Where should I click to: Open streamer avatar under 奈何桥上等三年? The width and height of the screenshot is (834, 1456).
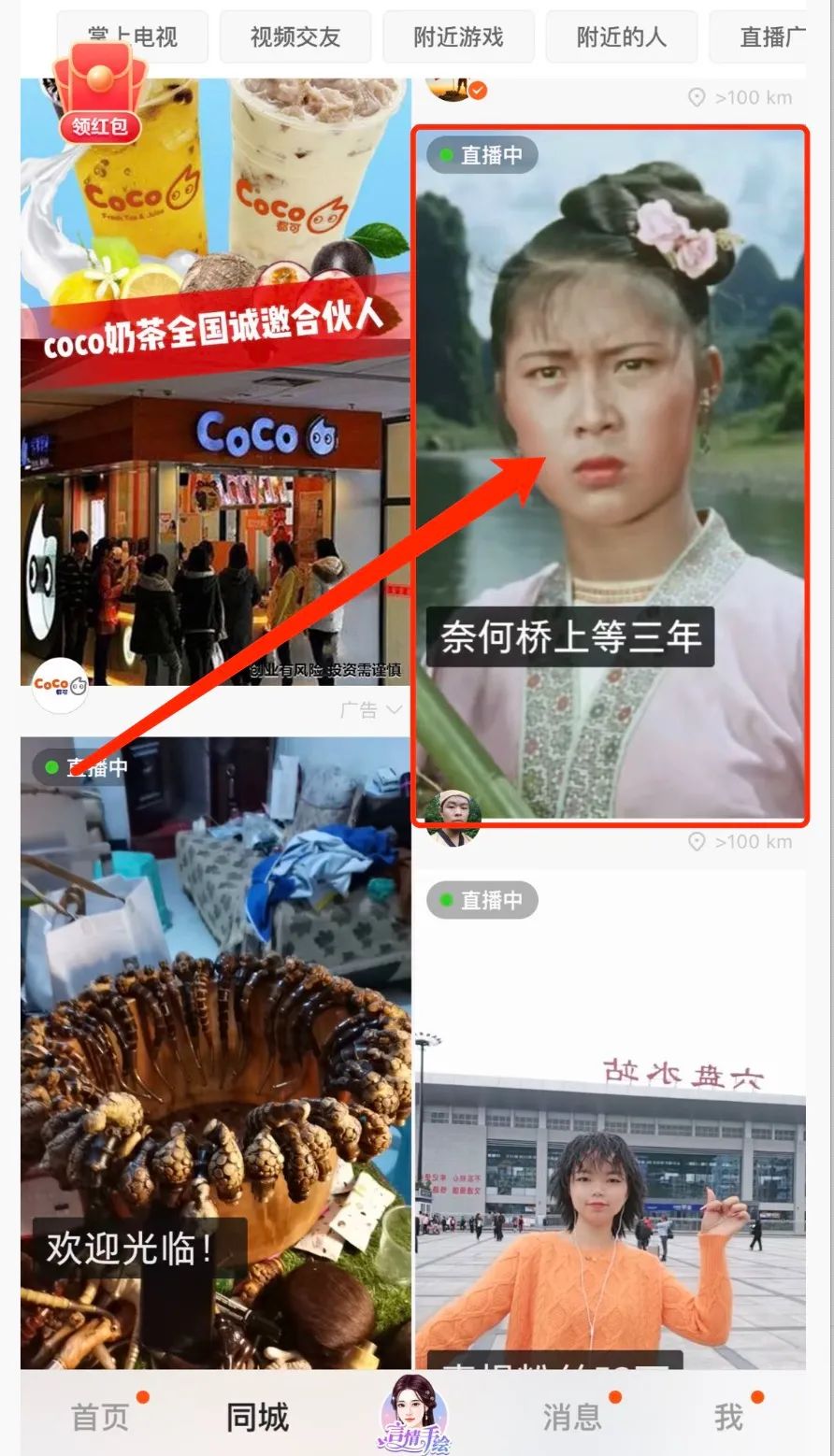click(x=453, y=817)
